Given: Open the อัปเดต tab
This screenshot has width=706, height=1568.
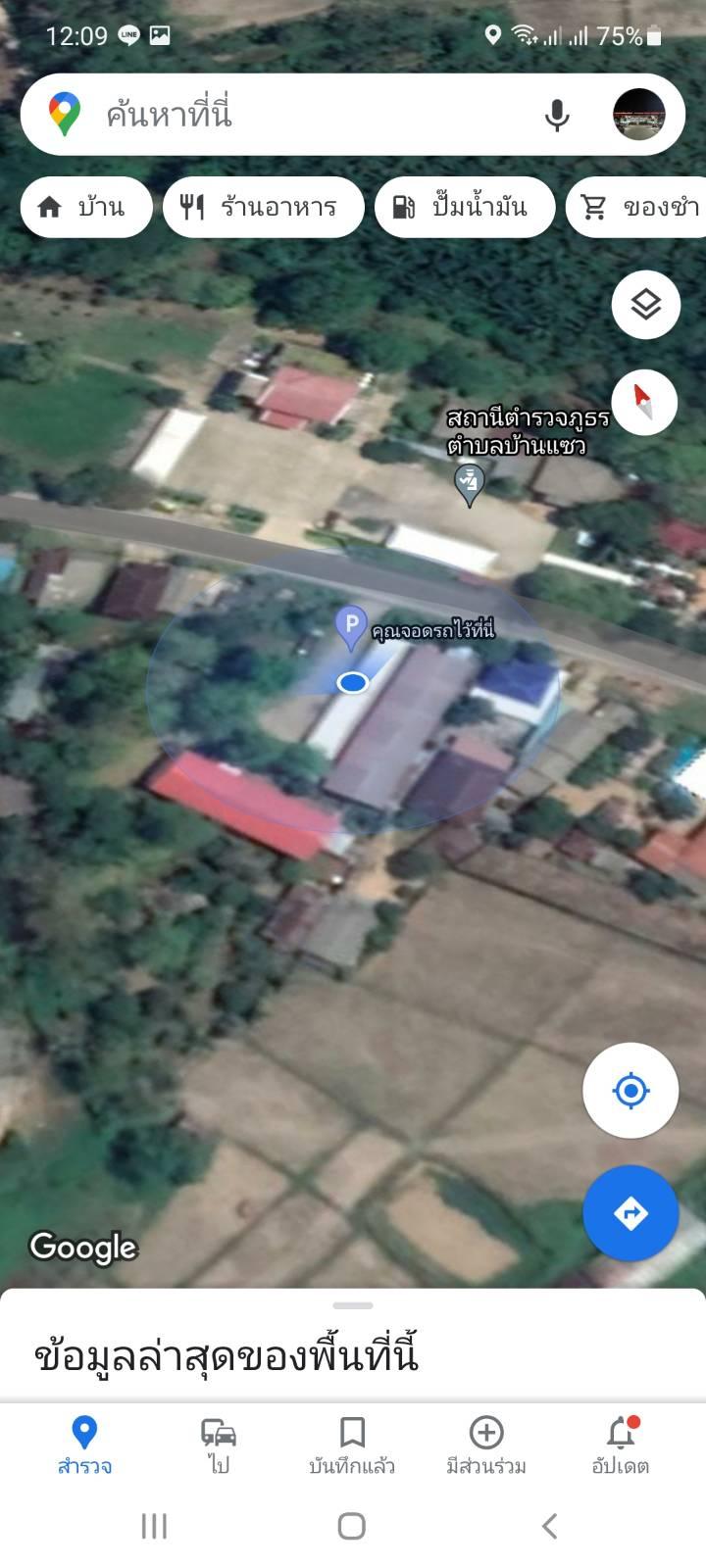Looking at the screenshot, I should click(620, 1445).
